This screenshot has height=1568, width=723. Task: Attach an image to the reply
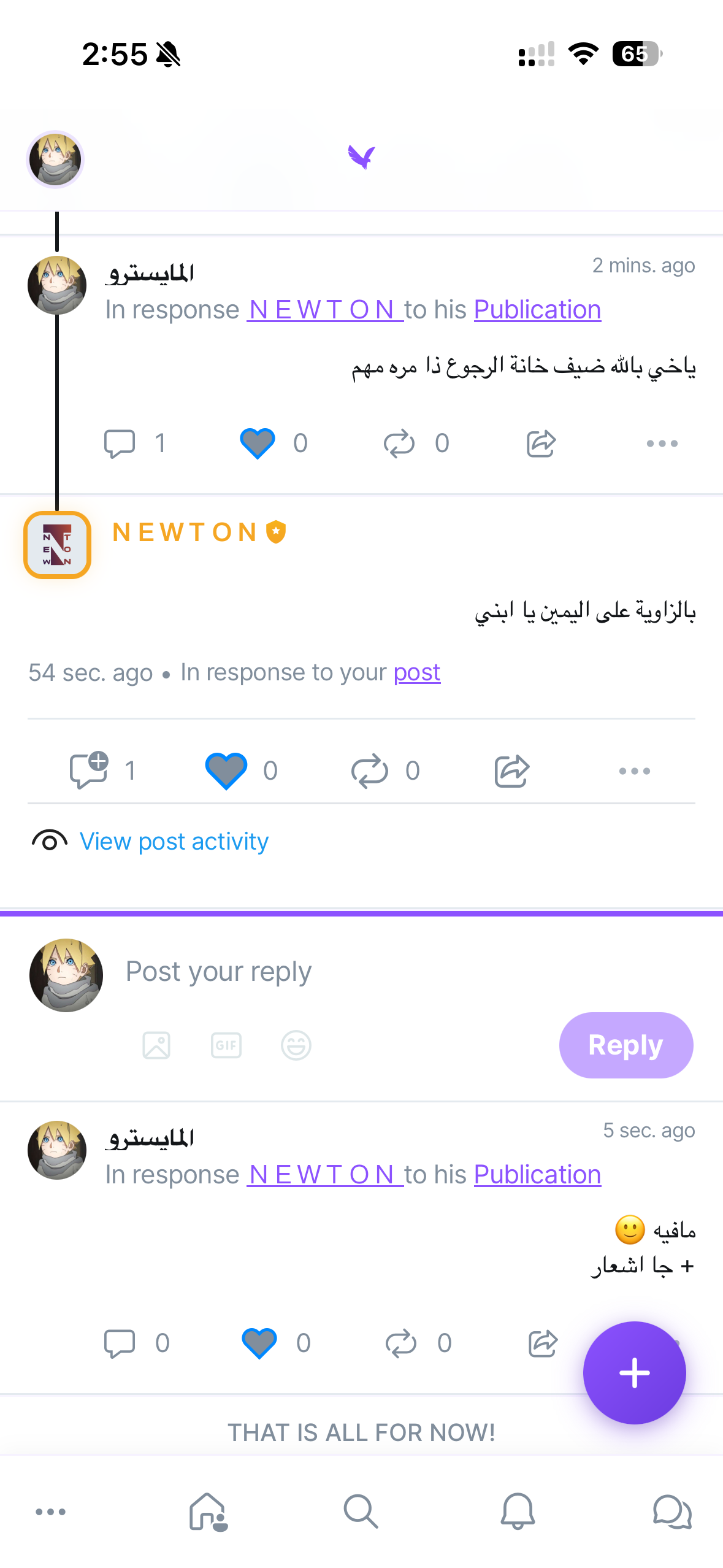[x=156, y=1045]
